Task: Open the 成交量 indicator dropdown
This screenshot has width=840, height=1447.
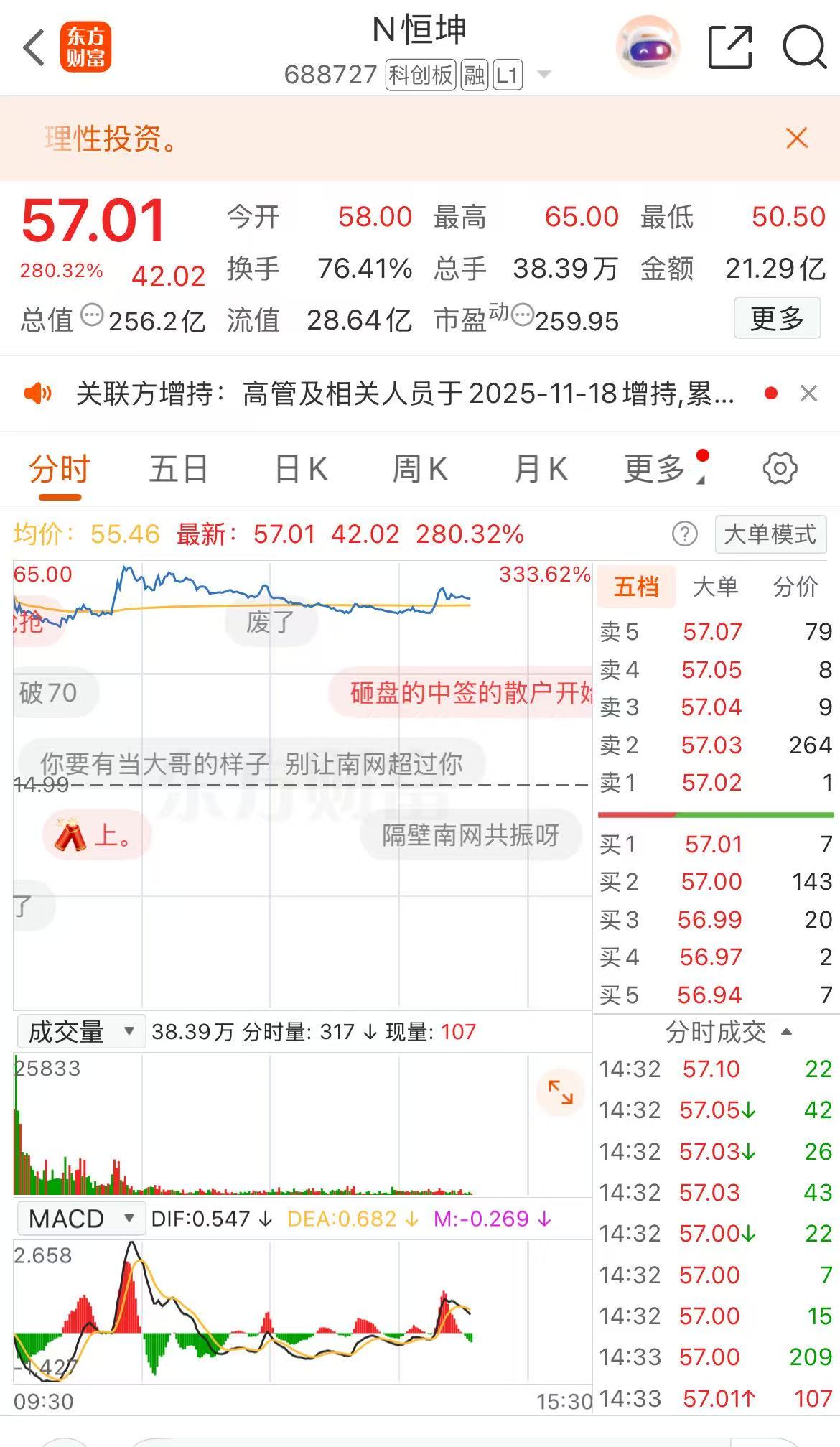Action: pyautogui.click(x=80, y=1032)
